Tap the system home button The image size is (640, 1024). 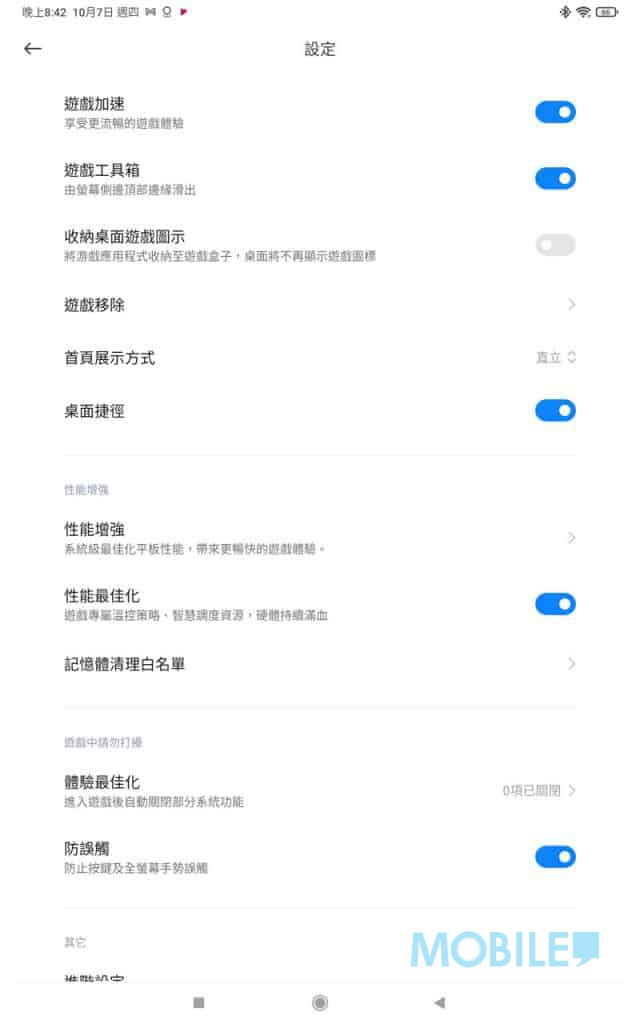click(320, 1002)
